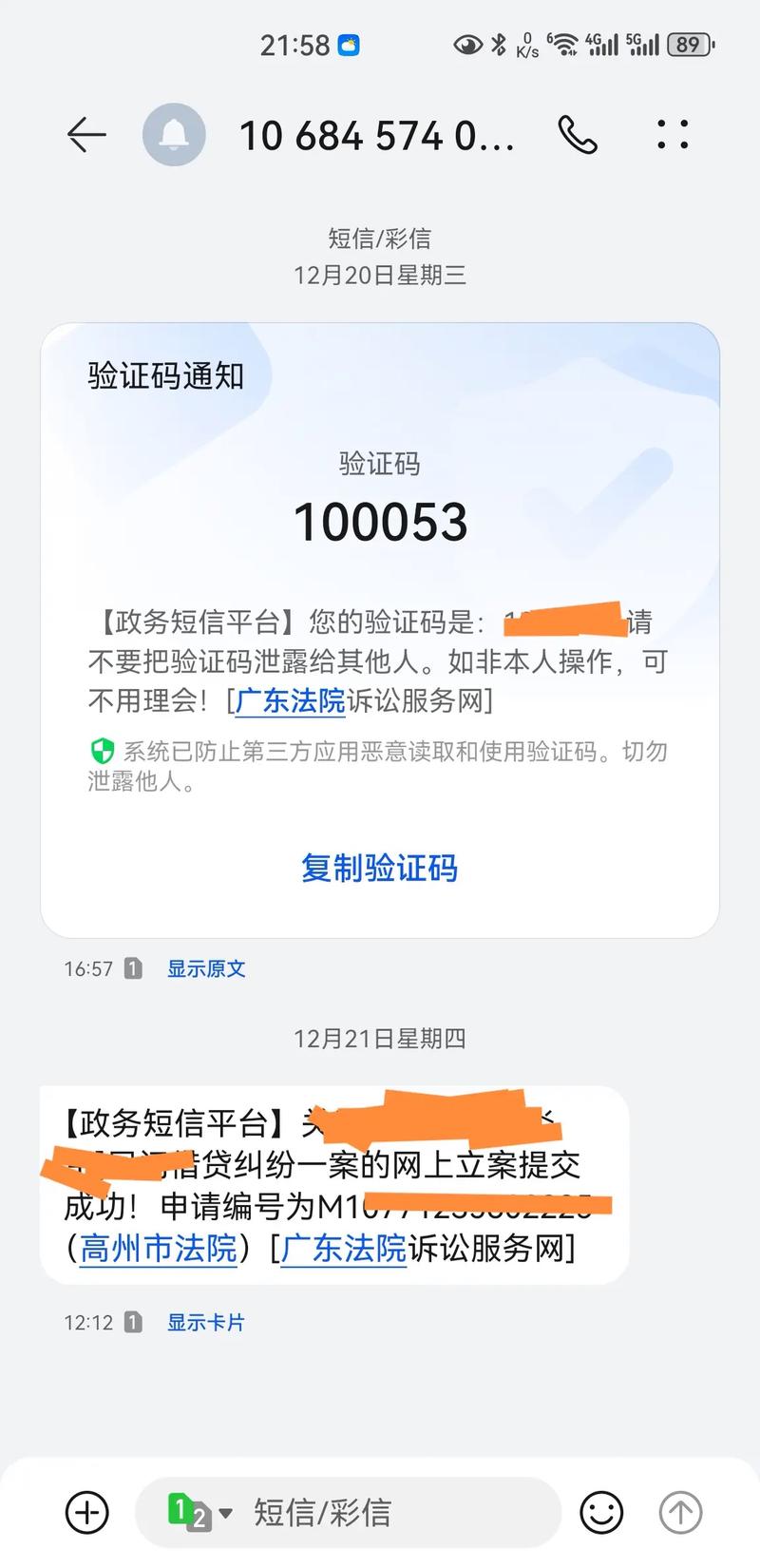Show original text via 显示原文
This screenshot has height=1568, width=760.
click(x=206, y=968)
